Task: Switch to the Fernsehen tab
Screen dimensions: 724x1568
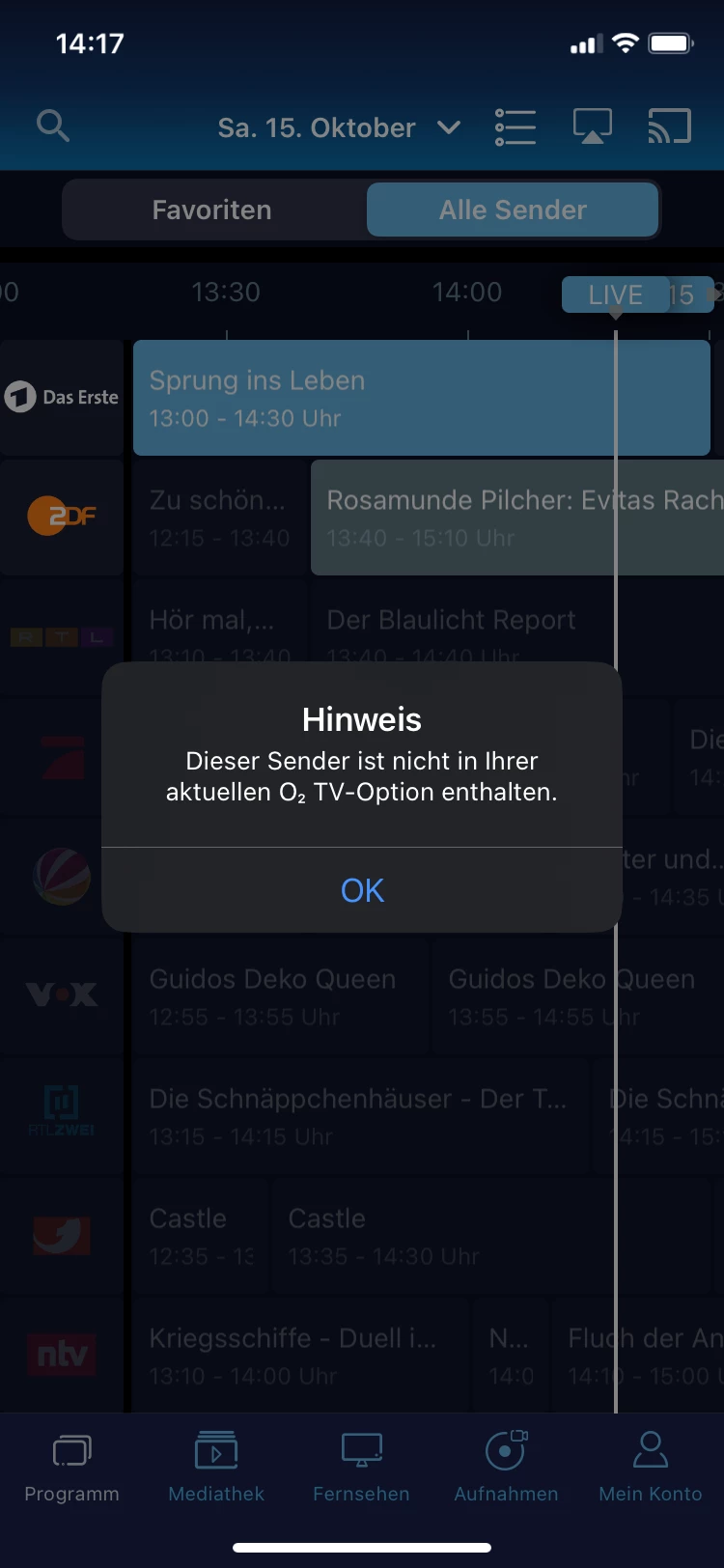Action: pyautogui.click(x=361, y=1466)
